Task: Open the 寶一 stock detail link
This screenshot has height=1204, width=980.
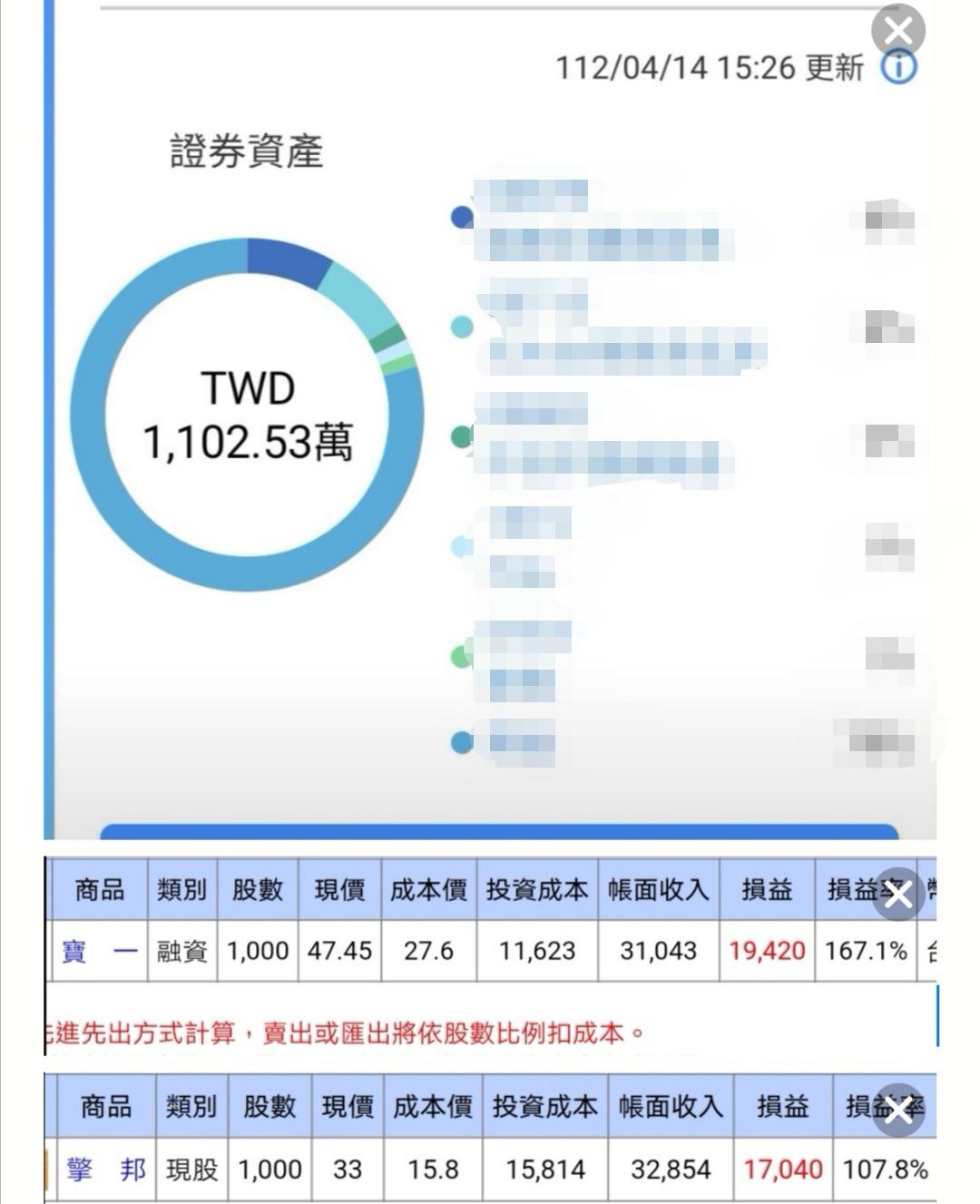Action: point(98,952)
